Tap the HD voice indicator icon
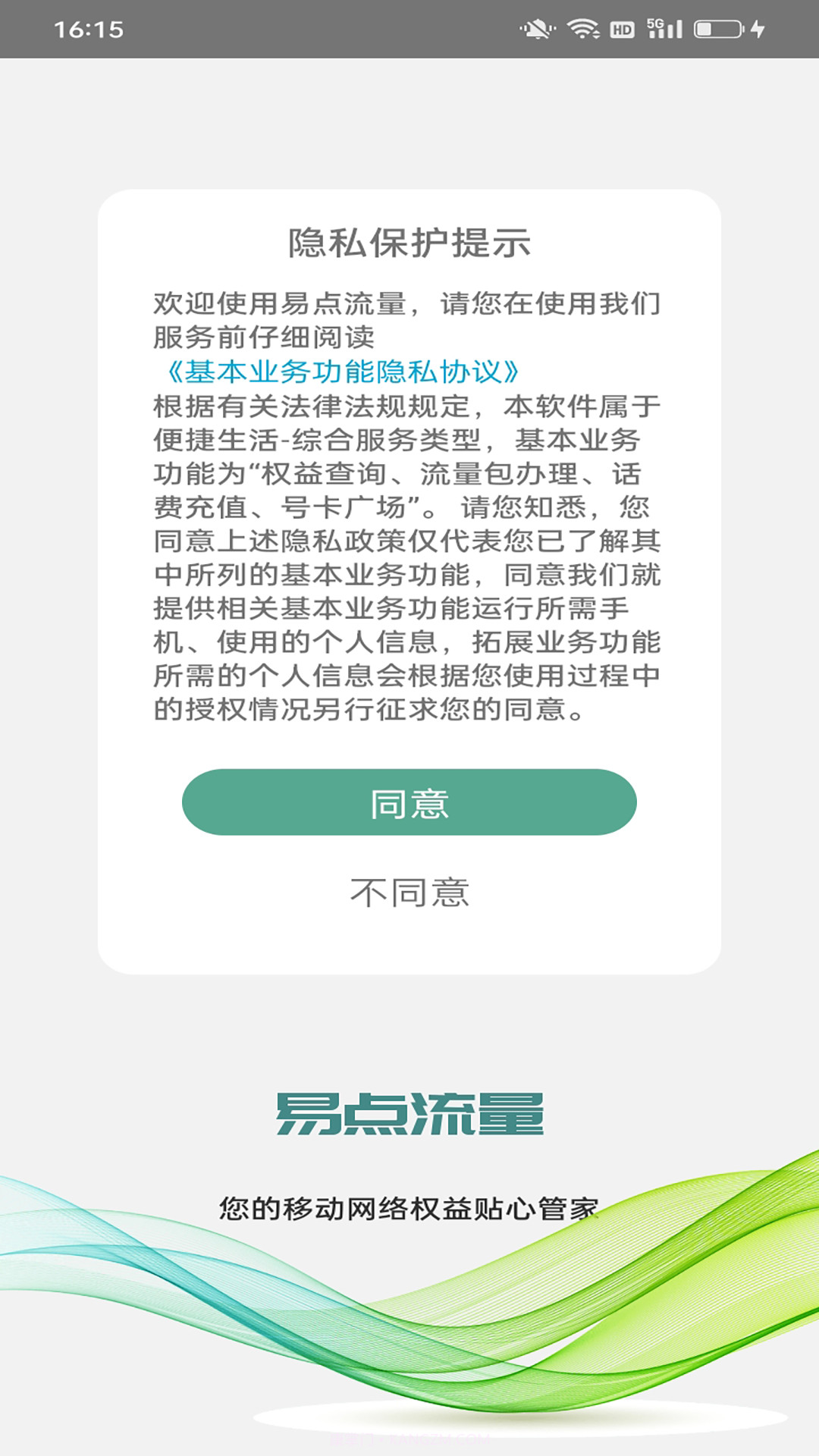Screen dimensions: 819x1456 pos(624,29)
